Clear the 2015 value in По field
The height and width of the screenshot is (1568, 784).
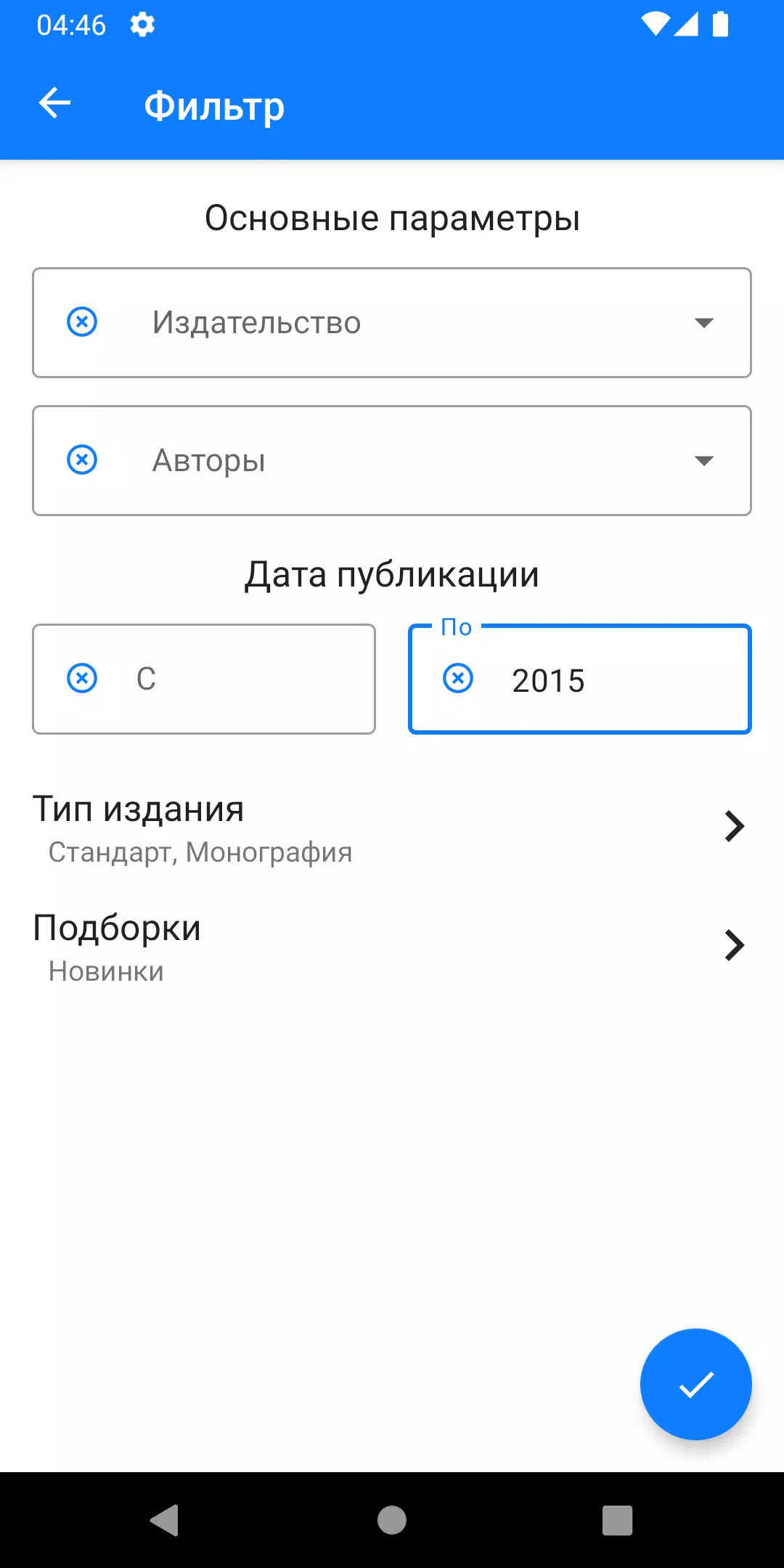tap(458, 678)
